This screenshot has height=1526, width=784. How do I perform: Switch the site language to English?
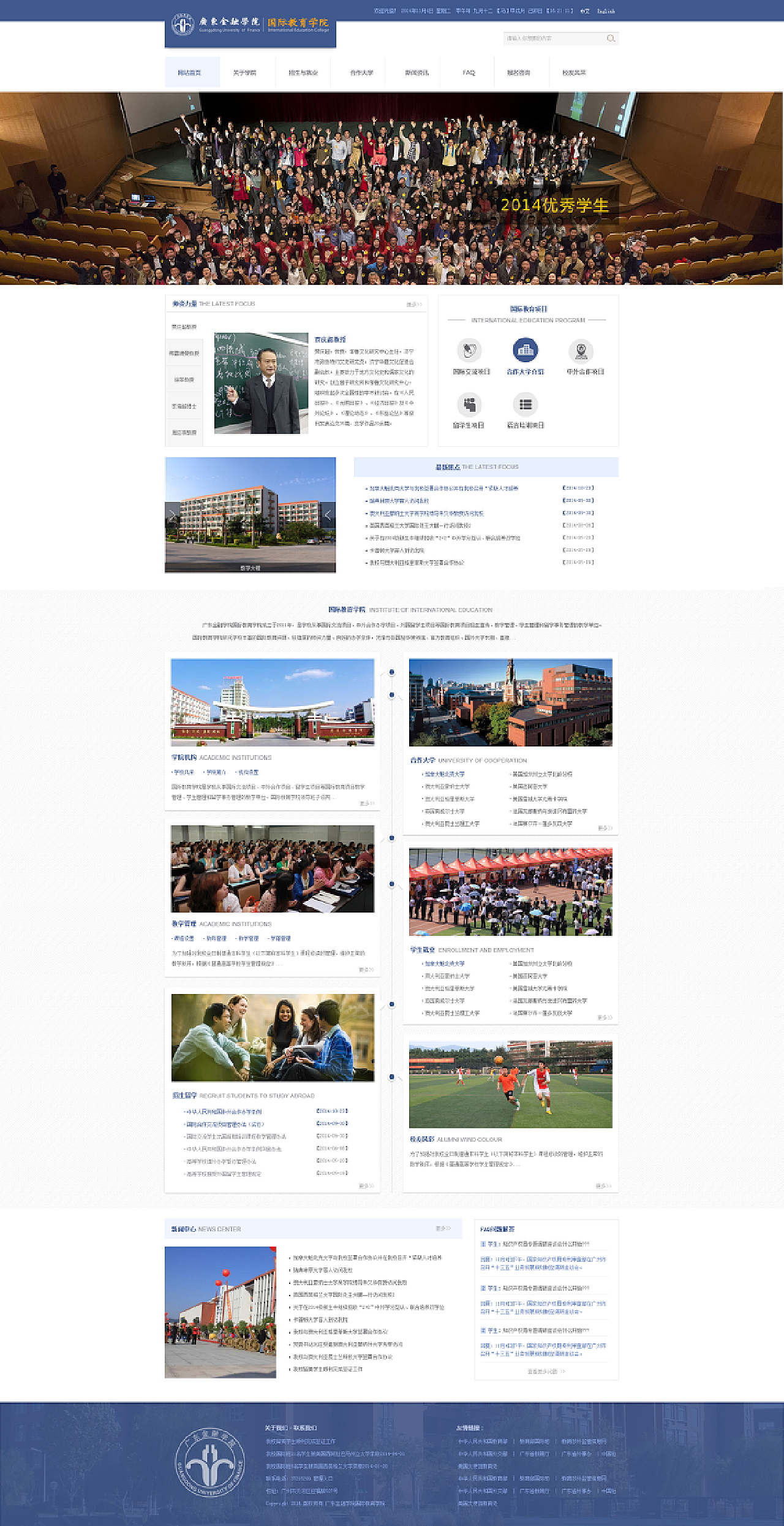click(x=606, y=11)
